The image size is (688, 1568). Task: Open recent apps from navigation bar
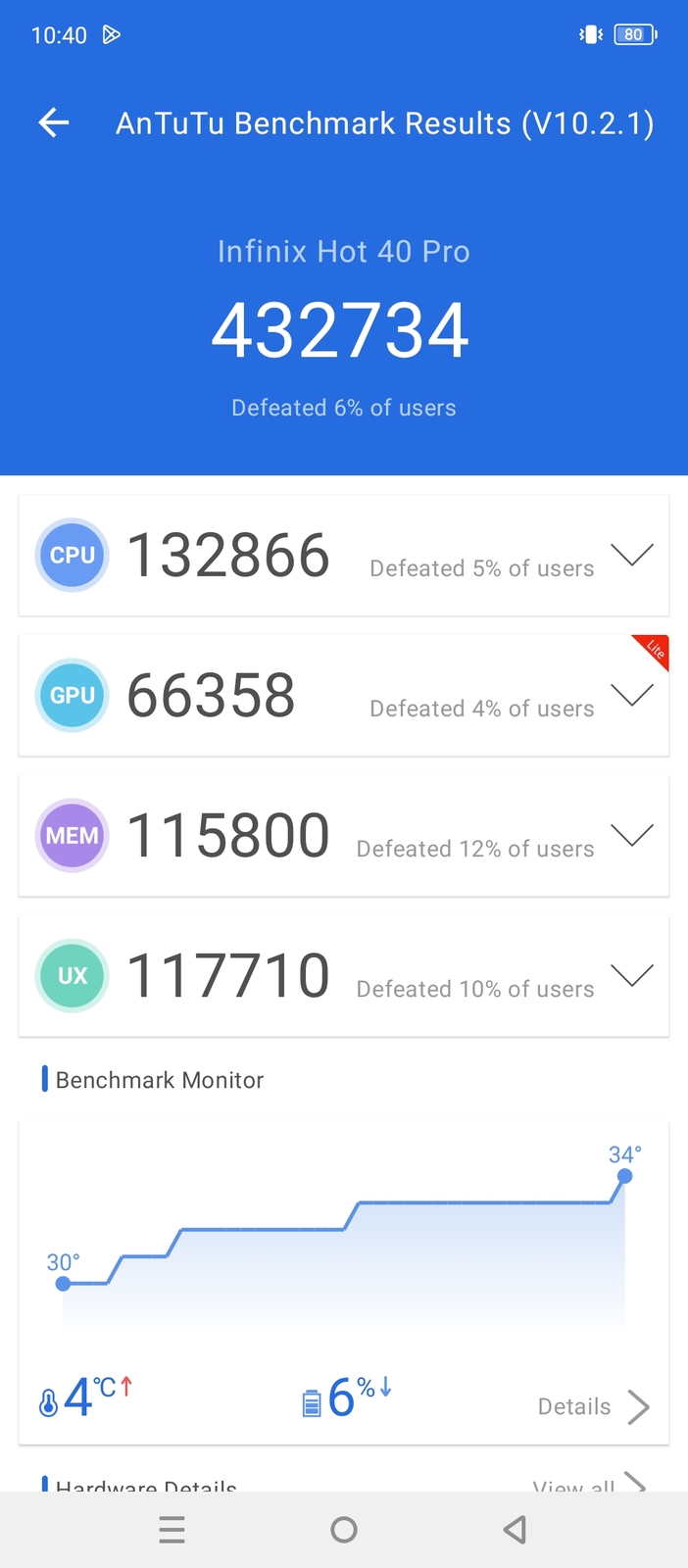tap(172, 1530)
